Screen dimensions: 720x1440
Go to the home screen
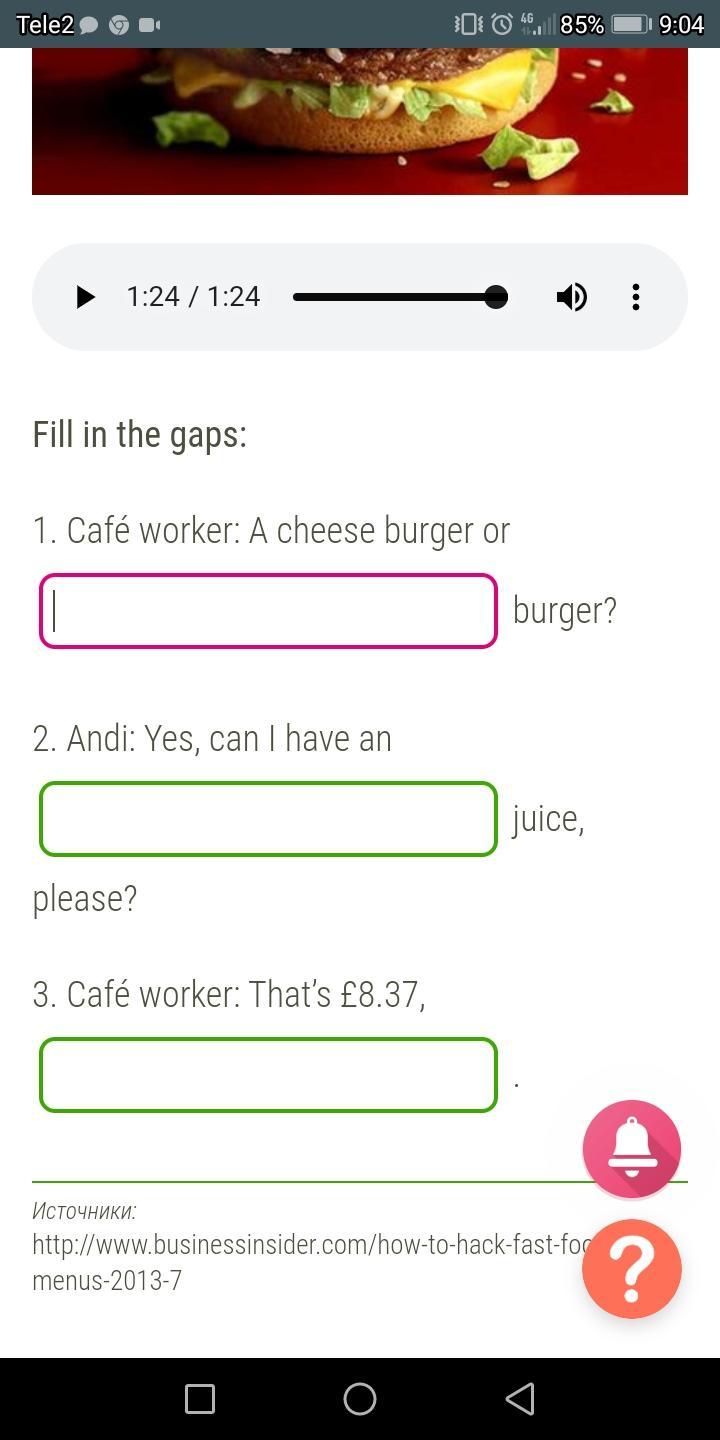[x=360, y=1399]
